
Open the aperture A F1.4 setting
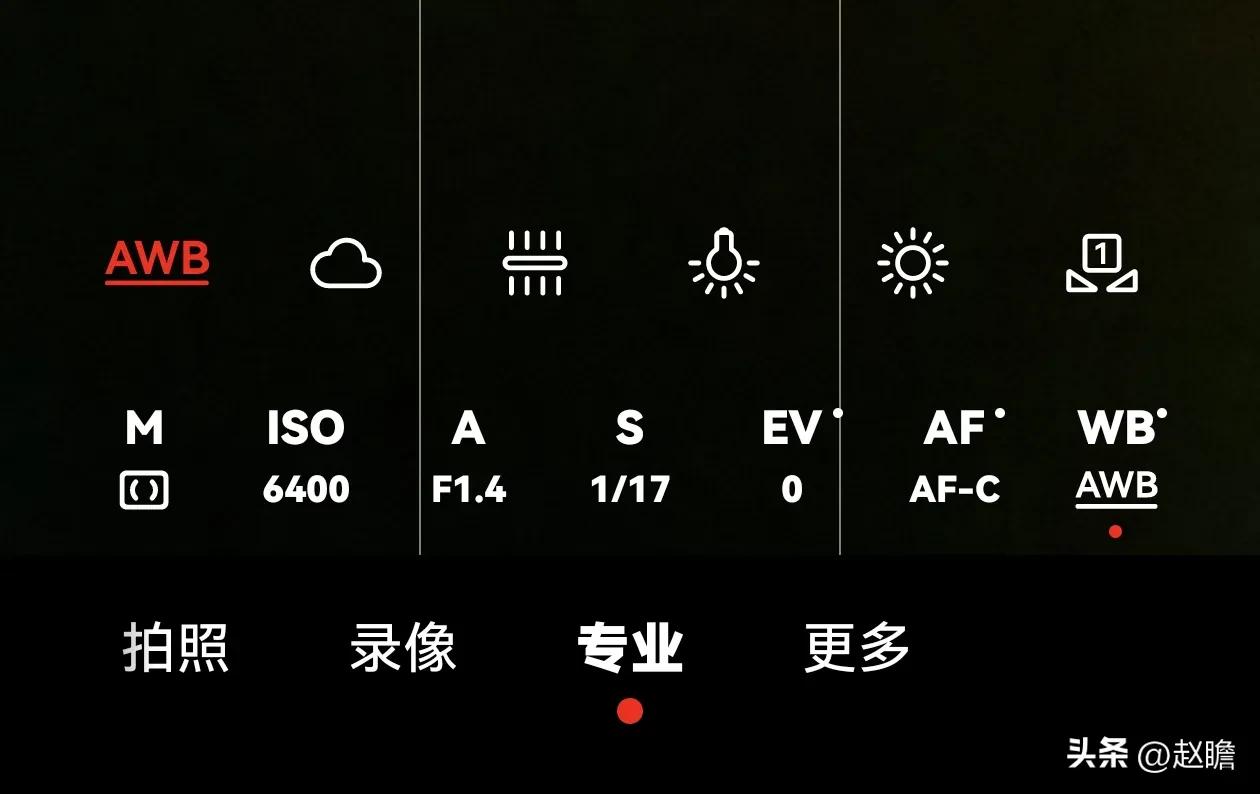pos(468,458)
